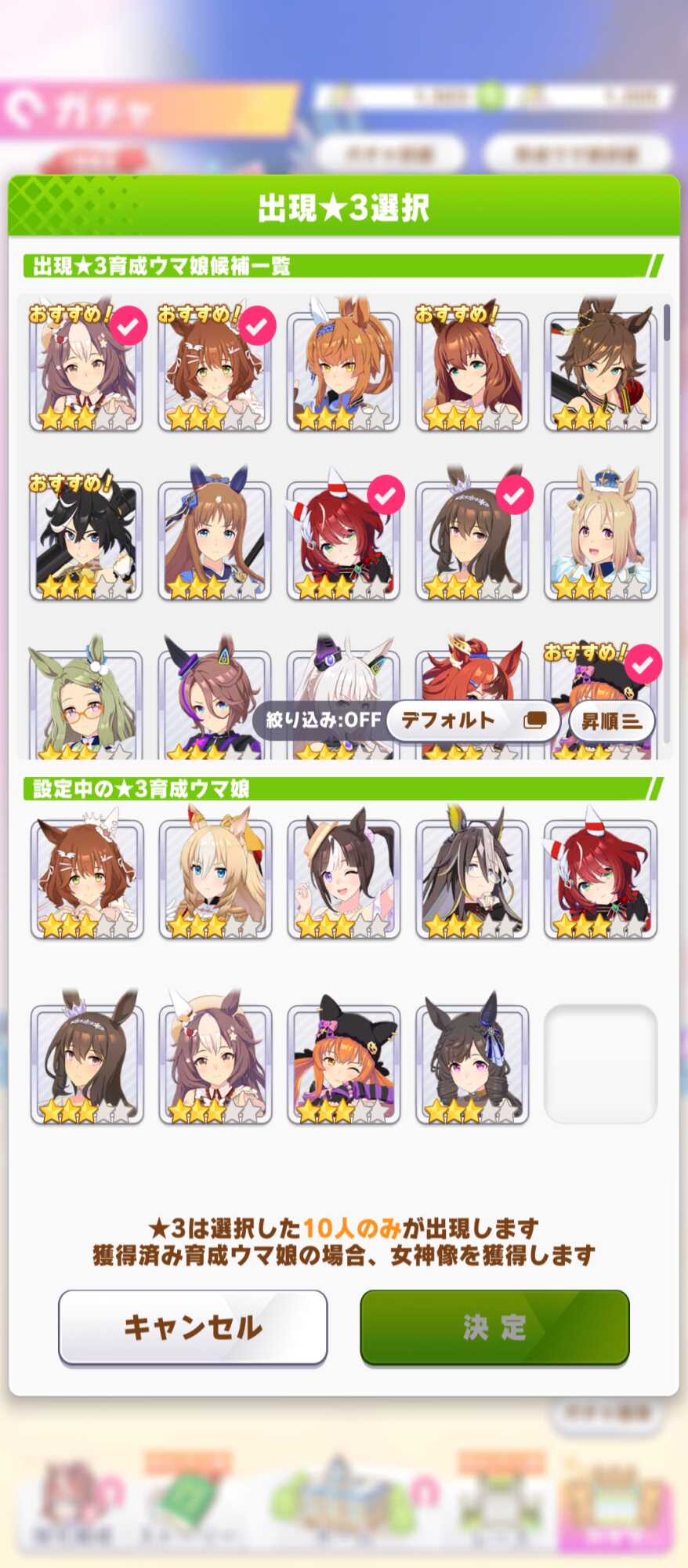Confirm selection with 決定 button
The width and height of the screenshot is (688, 1568).
(494, 1327)
